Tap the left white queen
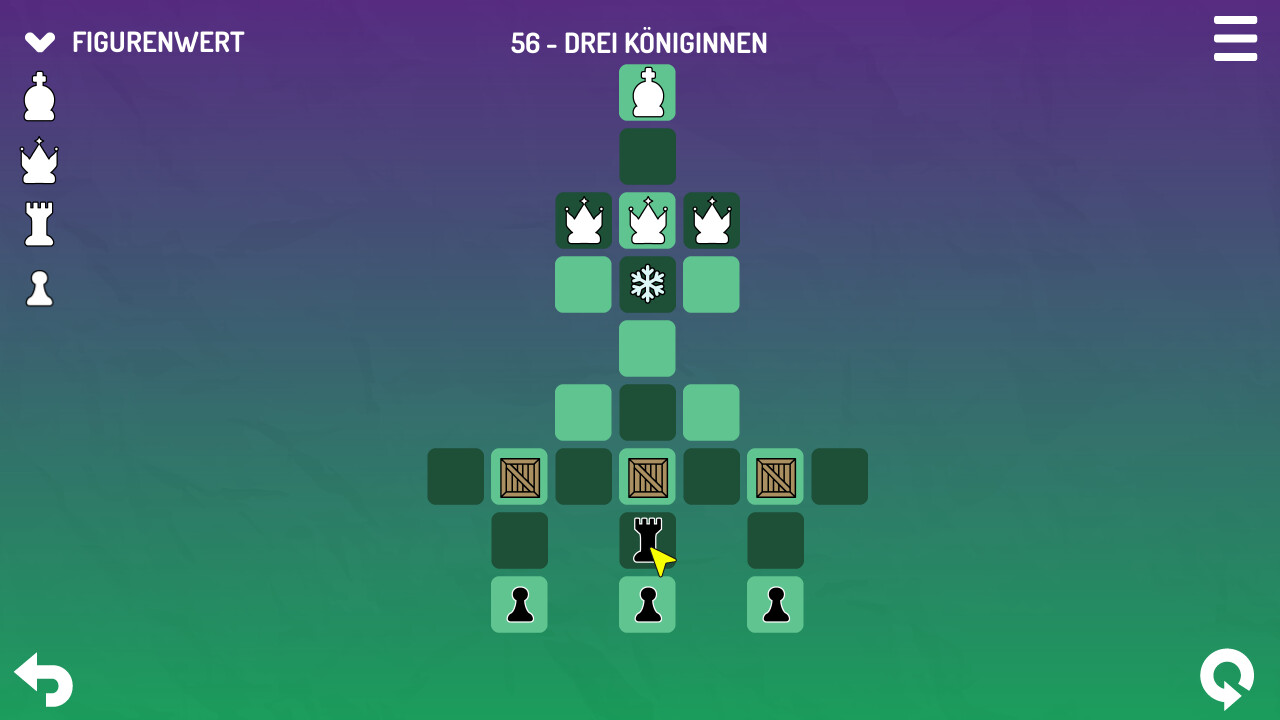Screen dimensions: 1280x720 pyautogui.click(x=583, y=221)
